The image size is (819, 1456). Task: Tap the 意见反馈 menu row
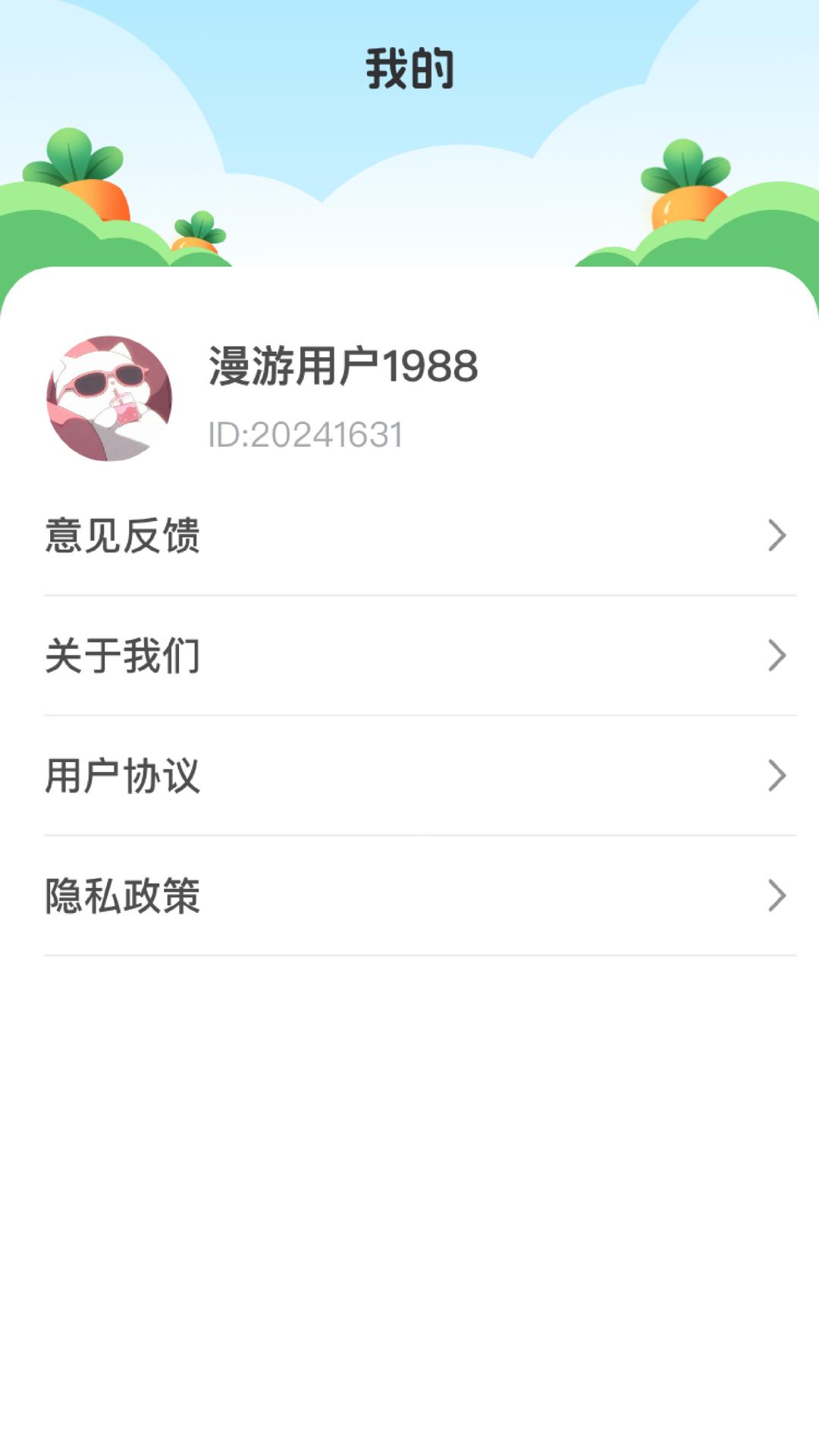(409, 535)
